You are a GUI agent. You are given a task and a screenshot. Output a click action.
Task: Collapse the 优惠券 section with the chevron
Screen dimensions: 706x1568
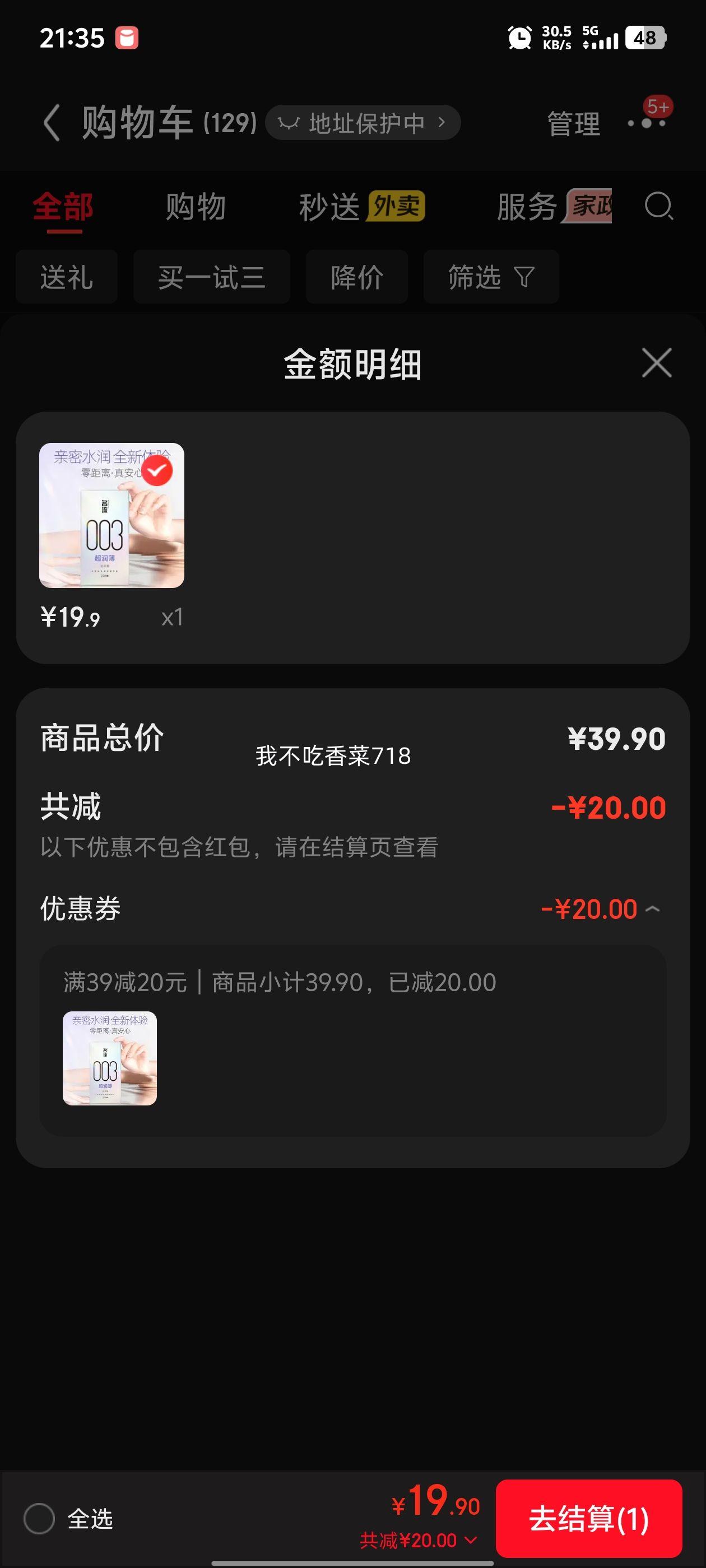pos(653,908)
